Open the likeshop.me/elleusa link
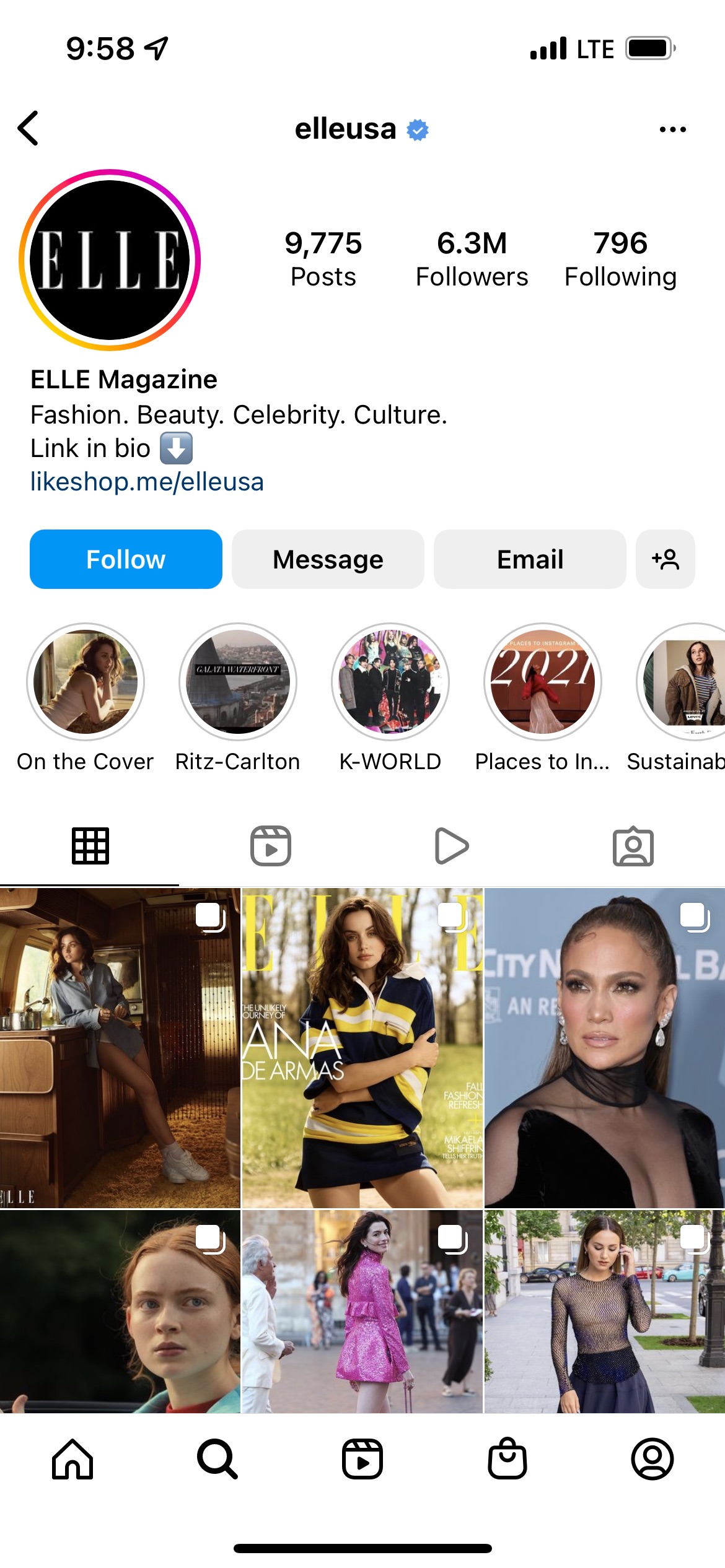This screenshot has width=725, height=1568. pyautogui.click(x=147, y=482)
